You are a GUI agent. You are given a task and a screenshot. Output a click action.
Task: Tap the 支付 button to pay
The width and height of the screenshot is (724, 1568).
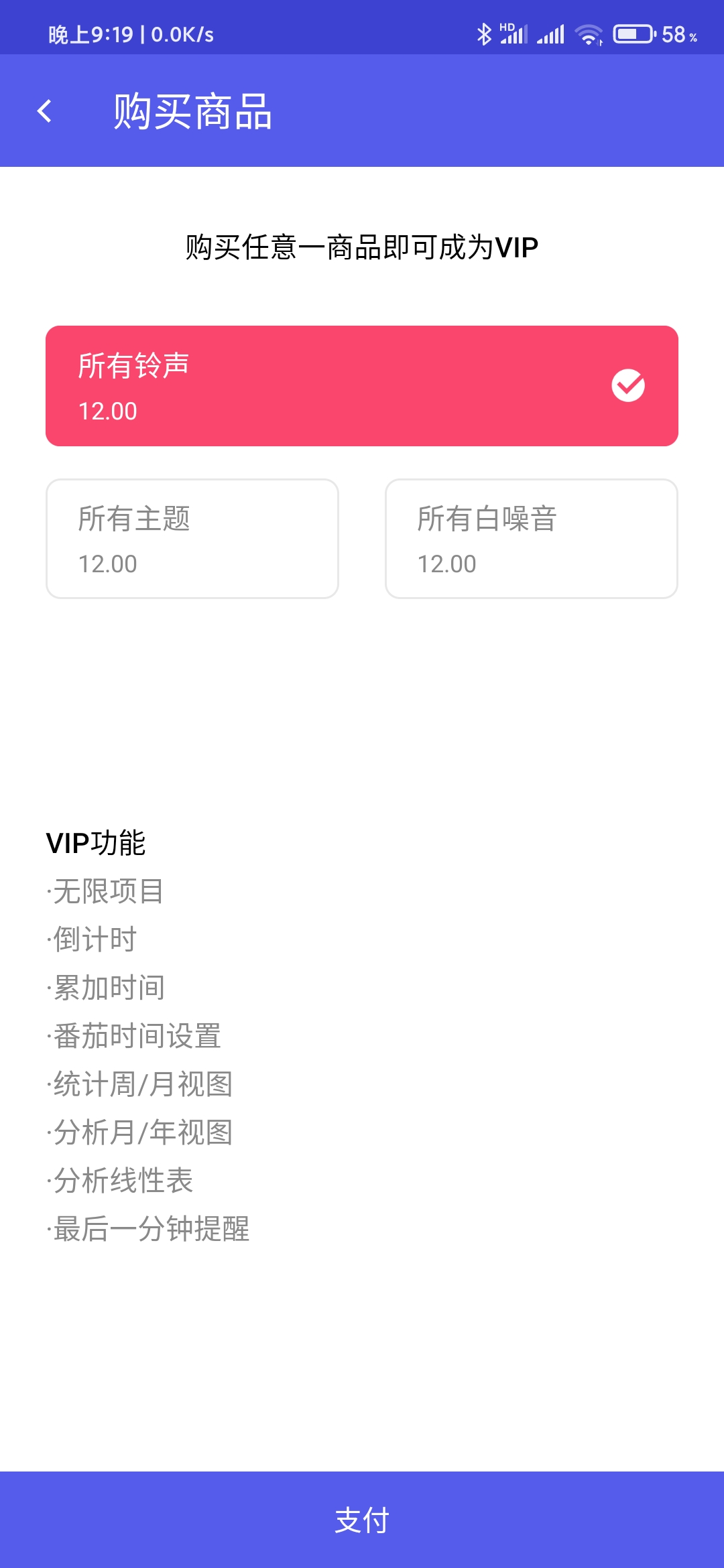[362, 1519]
